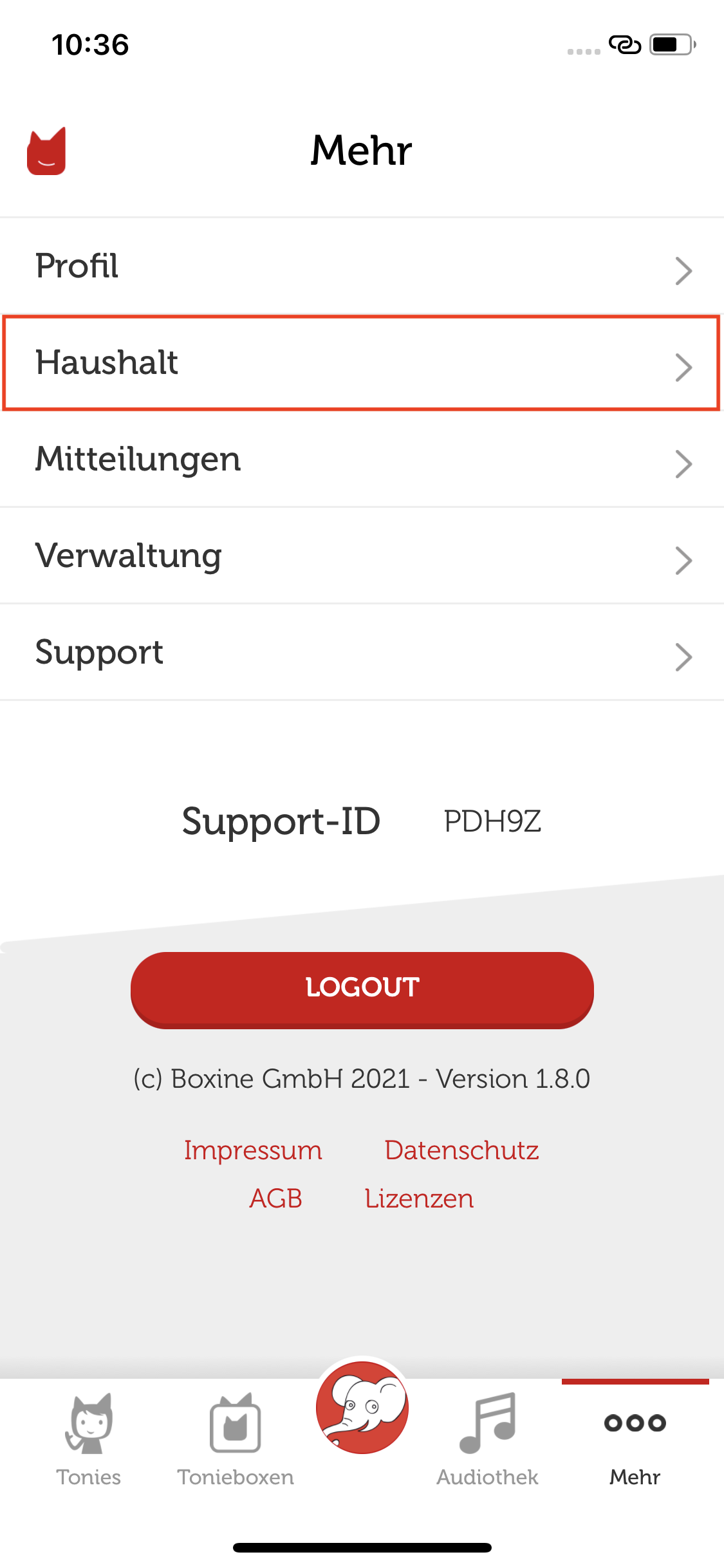The height and width of the screenshot is (1568, 724).
Task: Open the Profil settings row
Action: coord(362,266)
